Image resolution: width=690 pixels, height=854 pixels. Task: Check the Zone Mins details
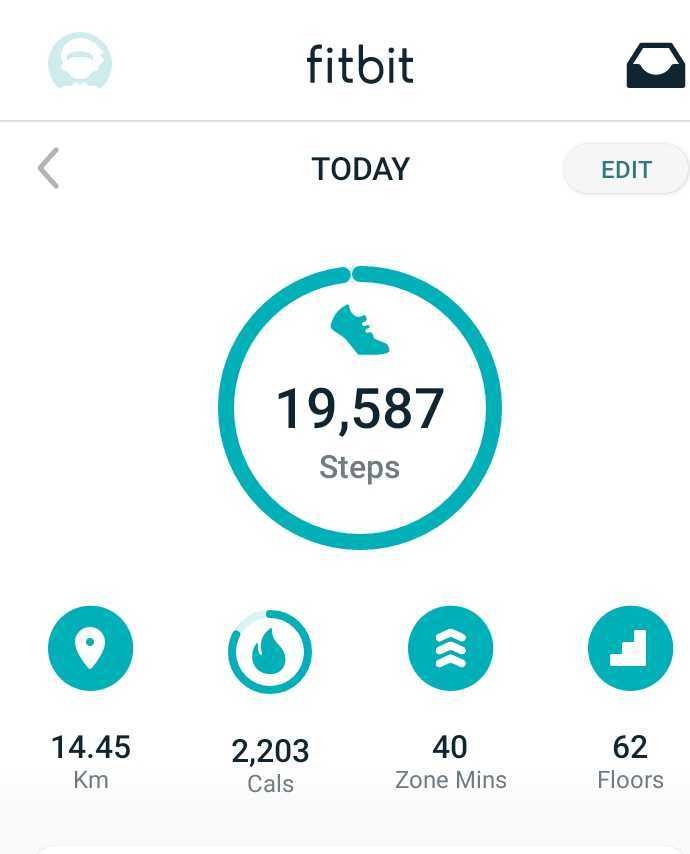450,649
